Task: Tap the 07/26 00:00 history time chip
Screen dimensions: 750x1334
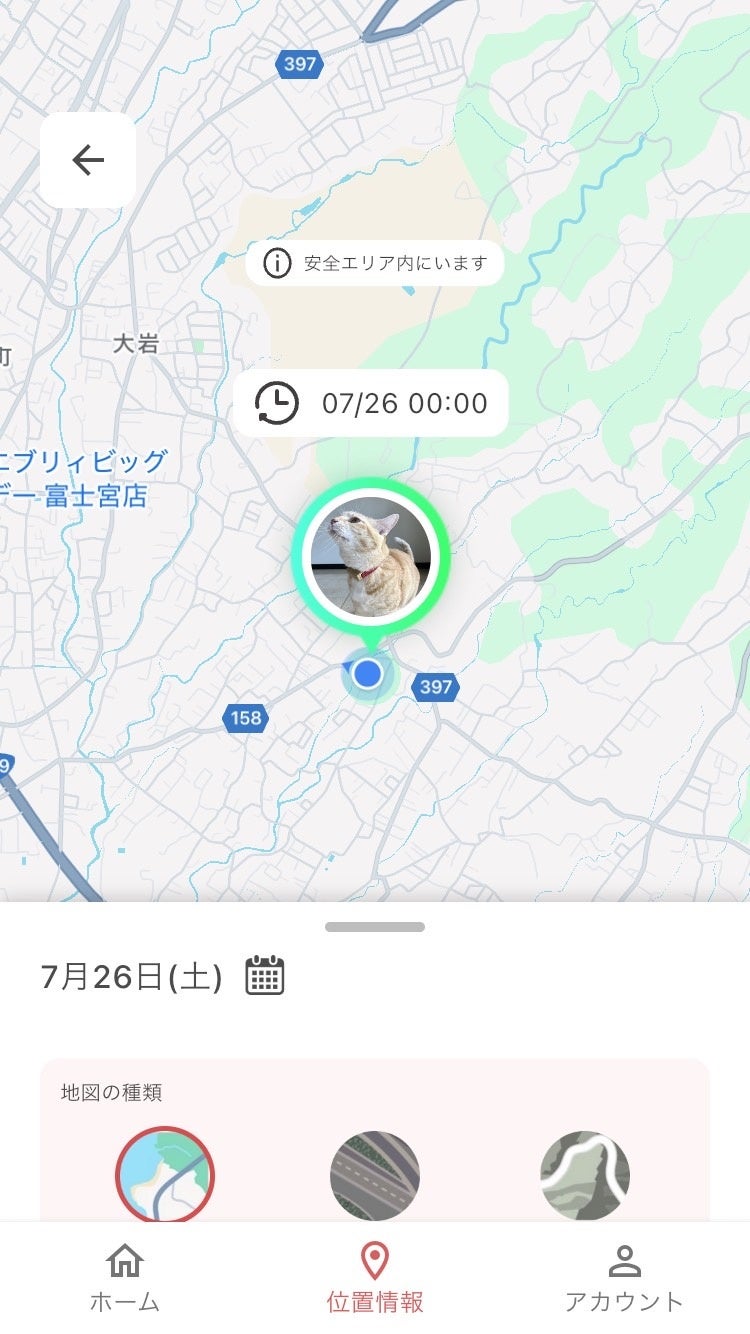Action: pos(371,403)
